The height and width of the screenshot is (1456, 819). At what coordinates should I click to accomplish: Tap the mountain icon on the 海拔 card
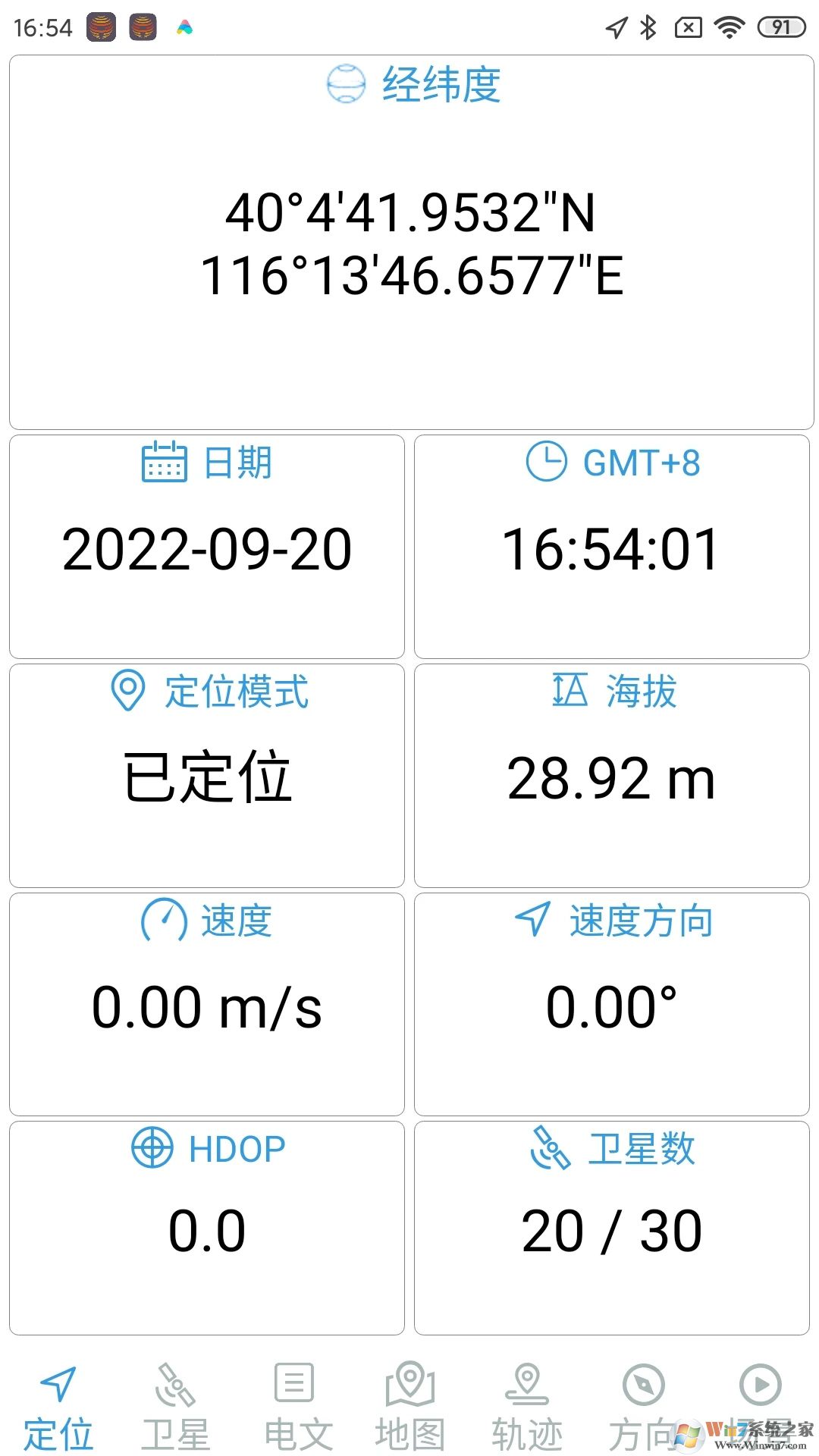(570, 691)
